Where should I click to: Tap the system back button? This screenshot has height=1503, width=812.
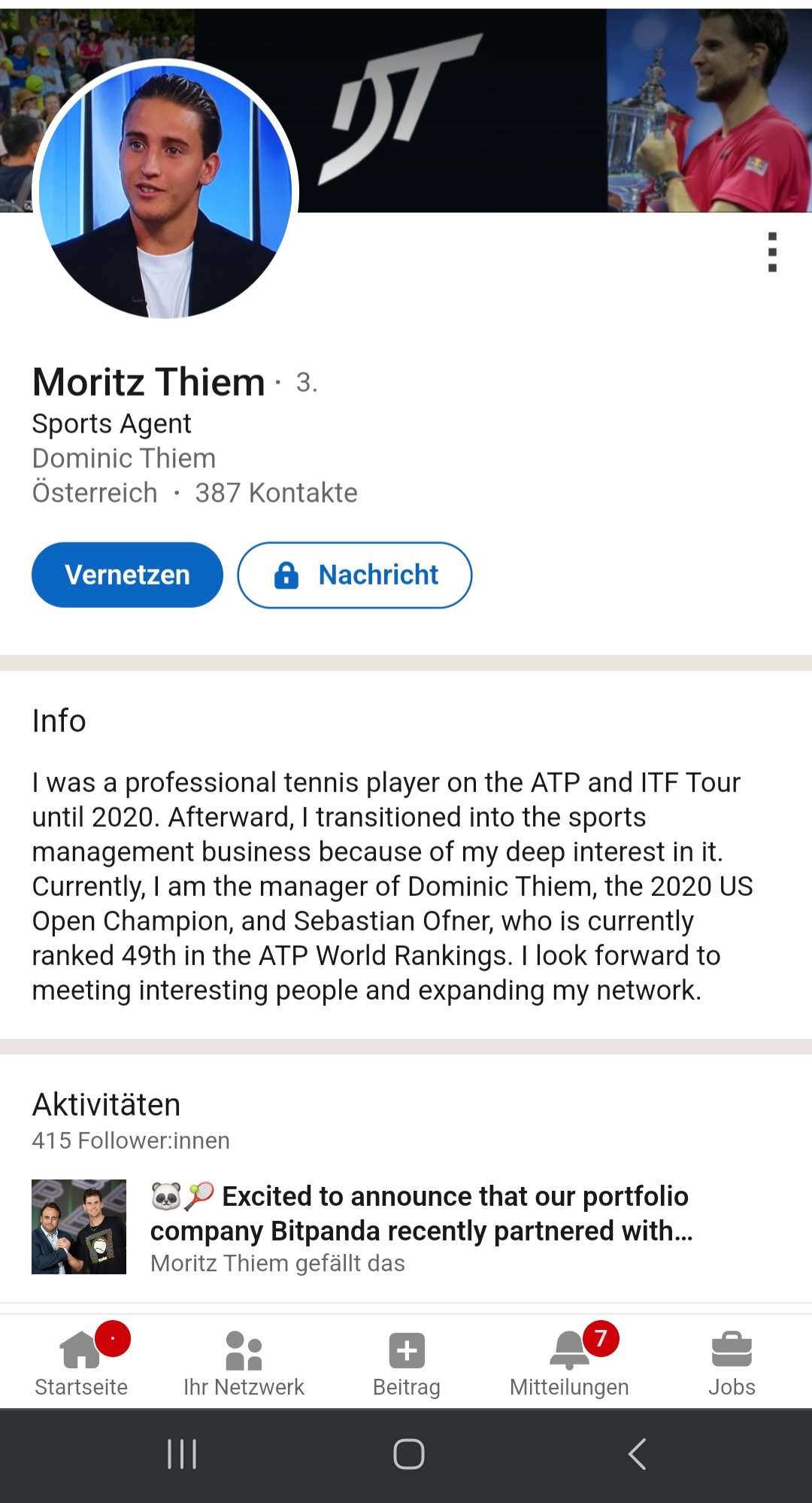click(637, 1454)
